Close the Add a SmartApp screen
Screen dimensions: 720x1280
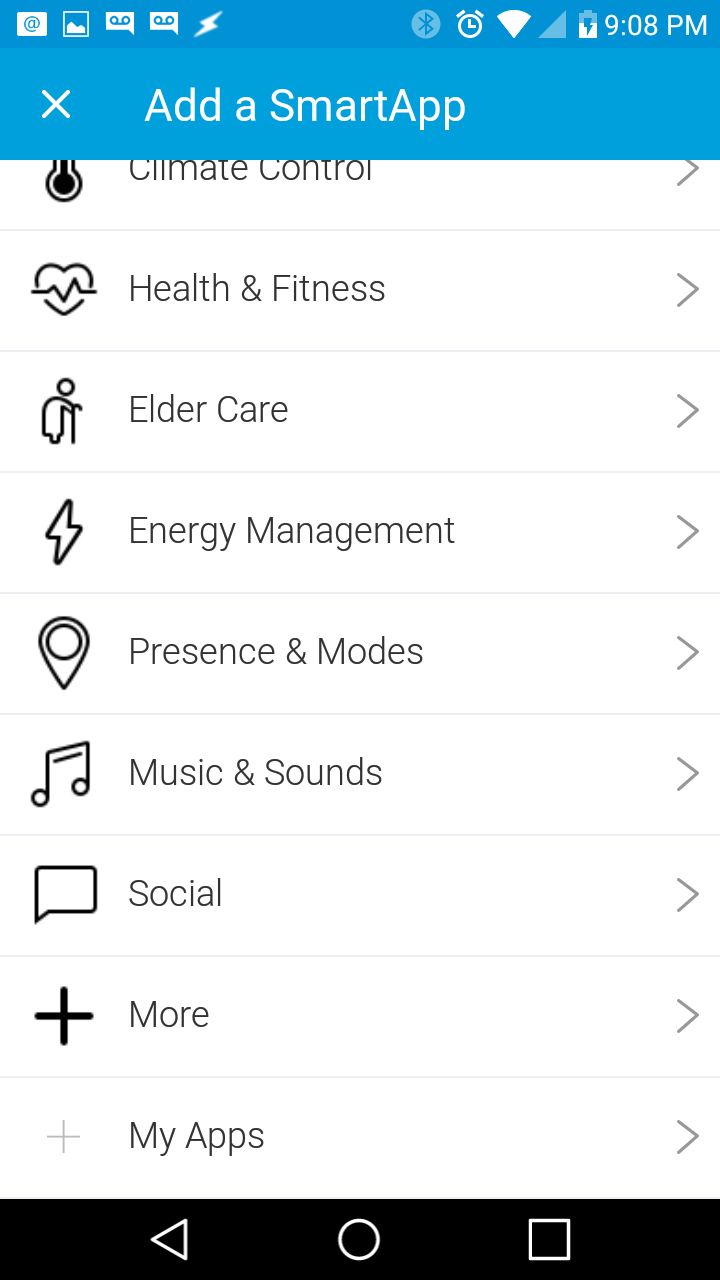55,104
